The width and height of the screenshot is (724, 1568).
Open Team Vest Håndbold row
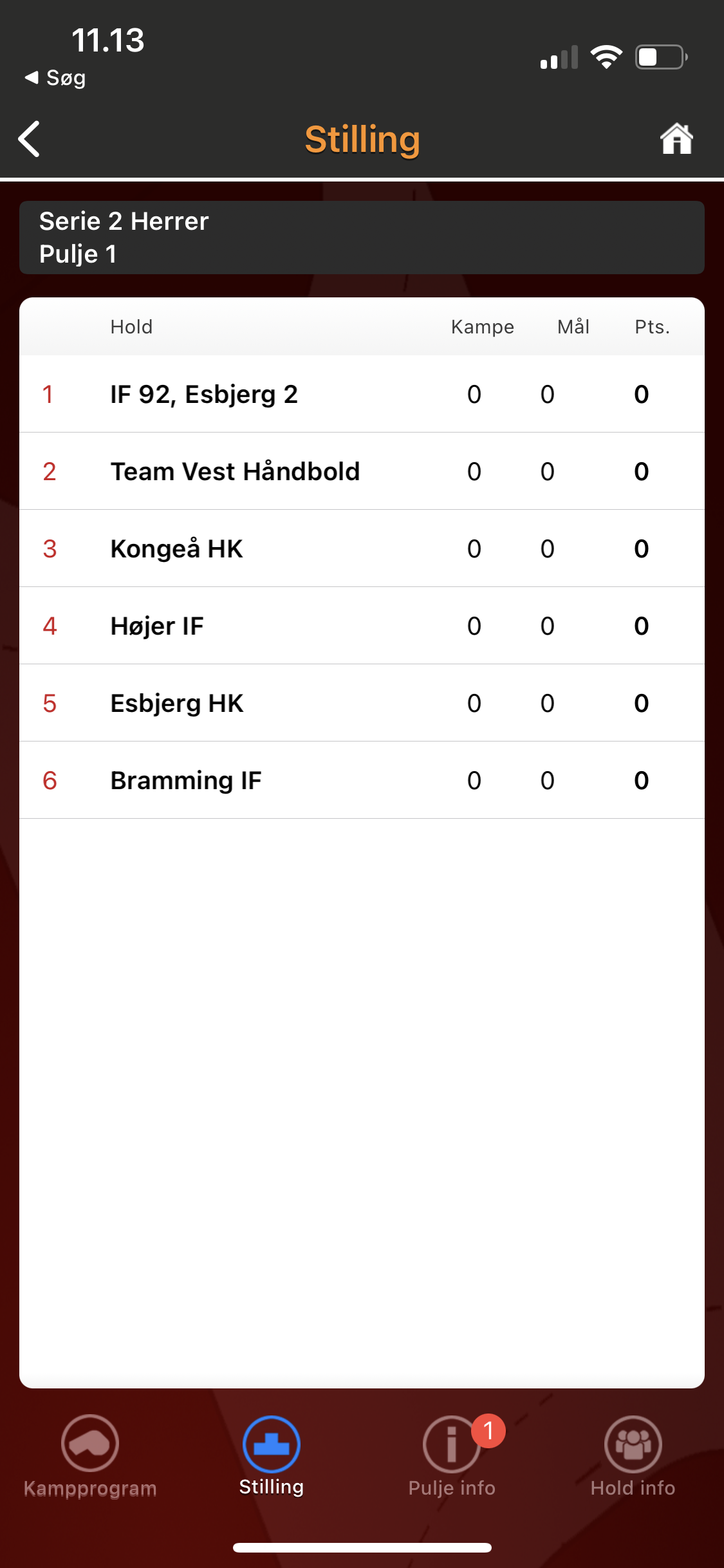pyautogui.click(x=362, y=471)
